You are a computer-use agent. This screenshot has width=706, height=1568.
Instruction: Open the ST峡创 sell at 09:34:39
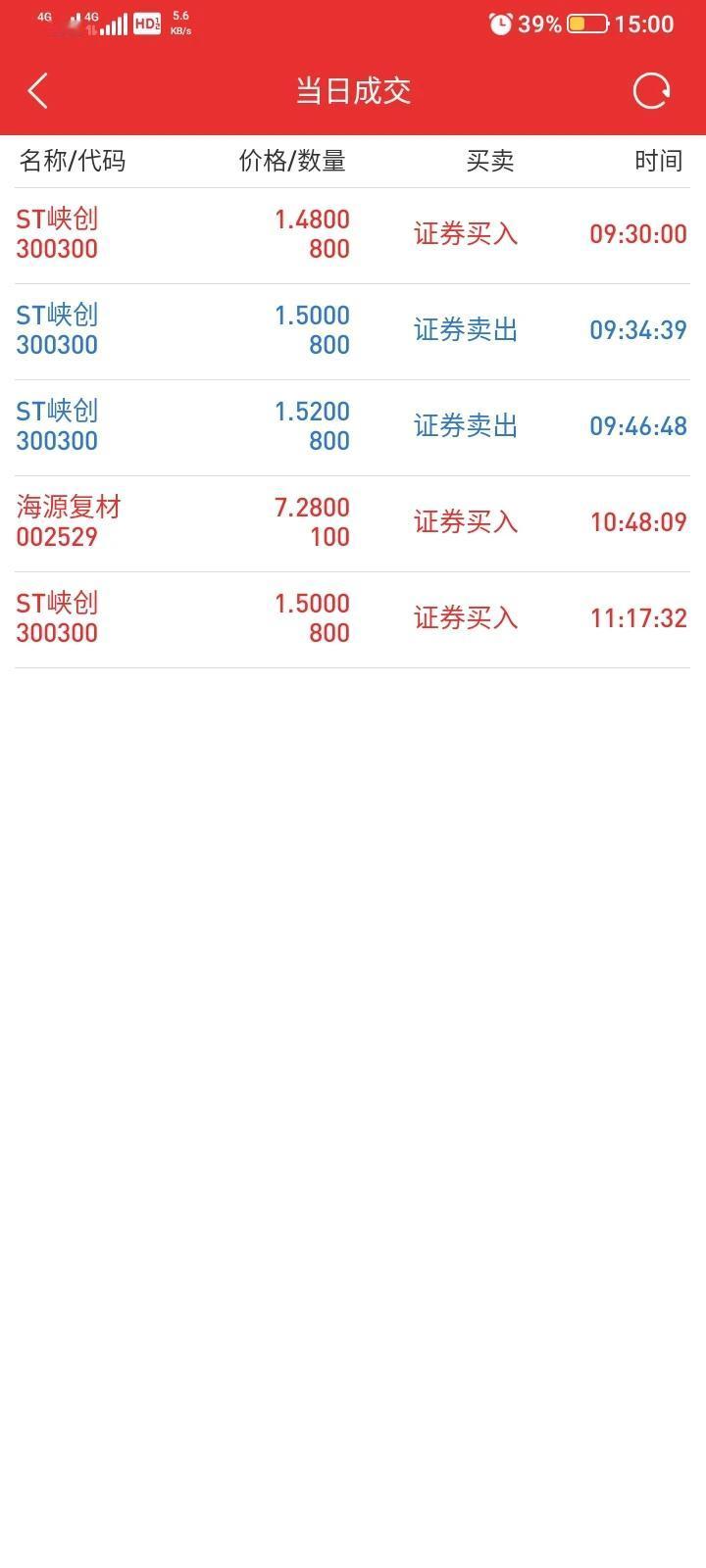(353, 332)
